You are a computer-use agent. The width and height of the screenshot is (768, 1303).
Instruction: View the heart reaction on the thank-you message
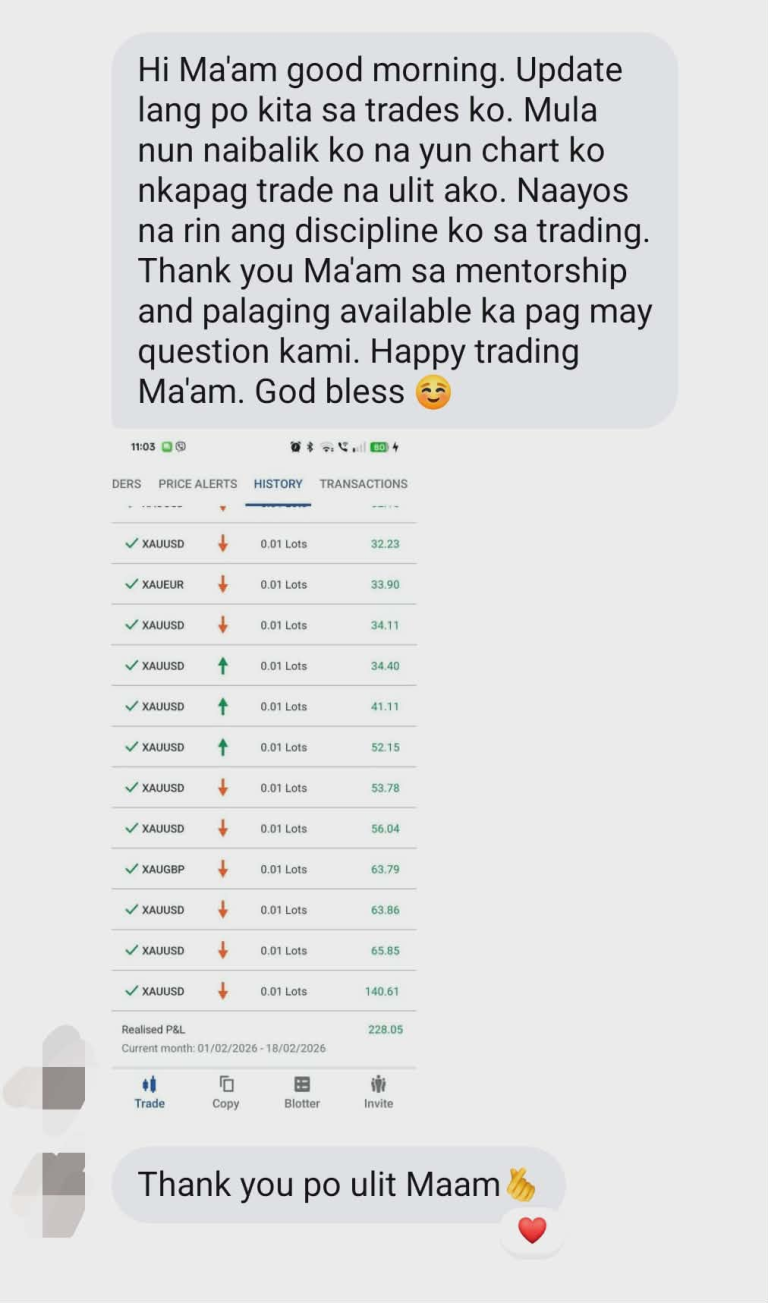click(x=532, y=1231)
